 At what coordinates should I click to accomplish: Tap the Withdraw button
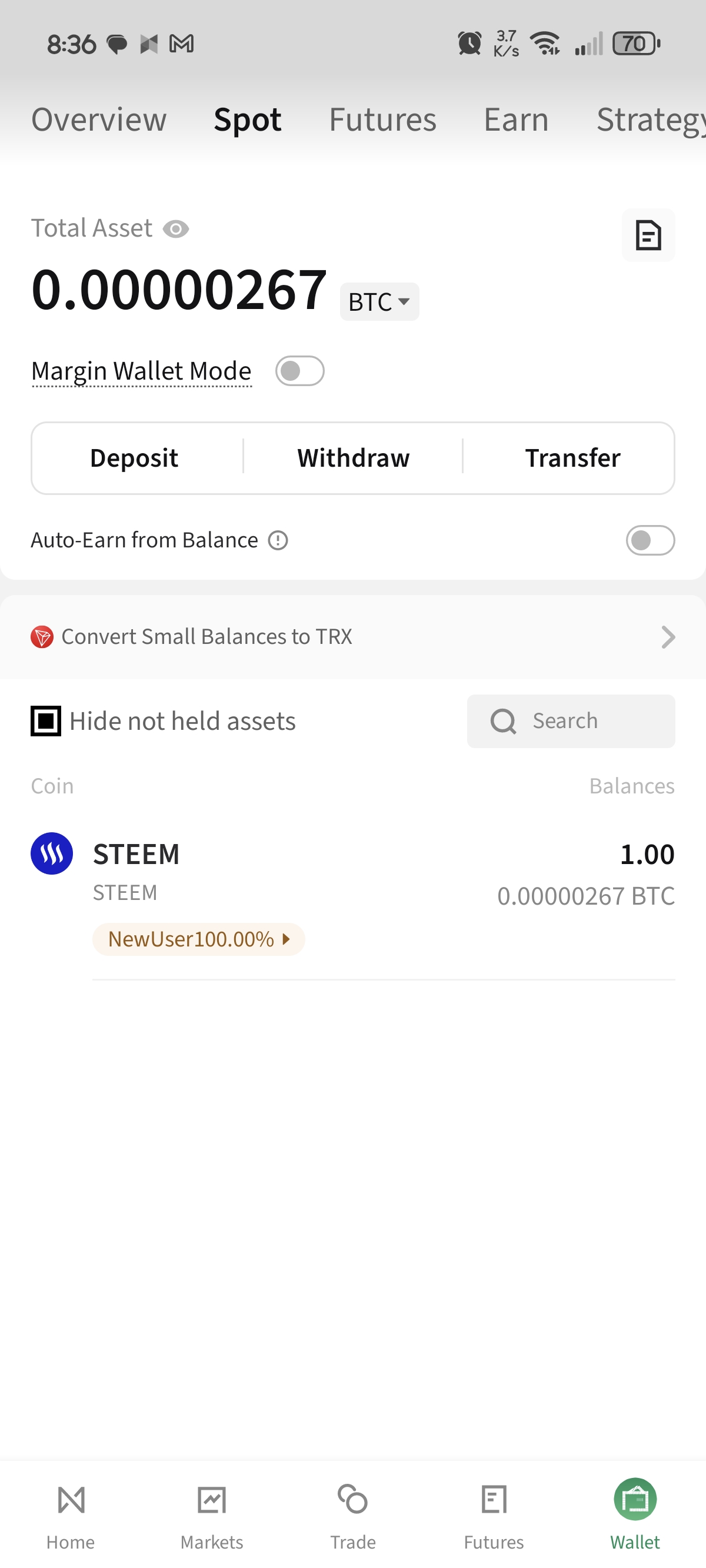pyautogui.click(x=353, y=458)
